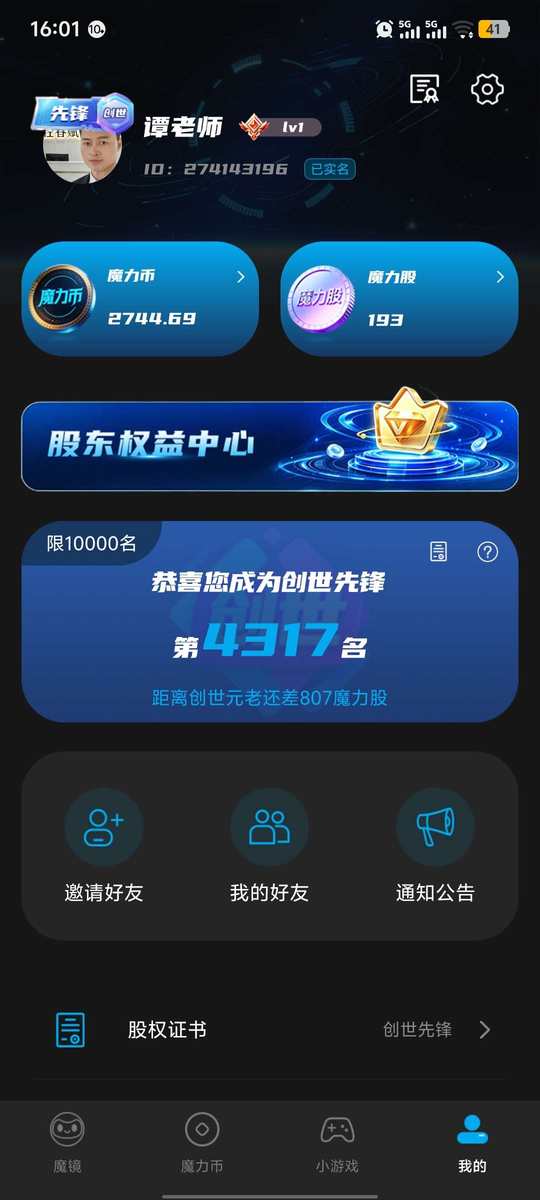Select the 我的 tab

[x=472, y=1144]
